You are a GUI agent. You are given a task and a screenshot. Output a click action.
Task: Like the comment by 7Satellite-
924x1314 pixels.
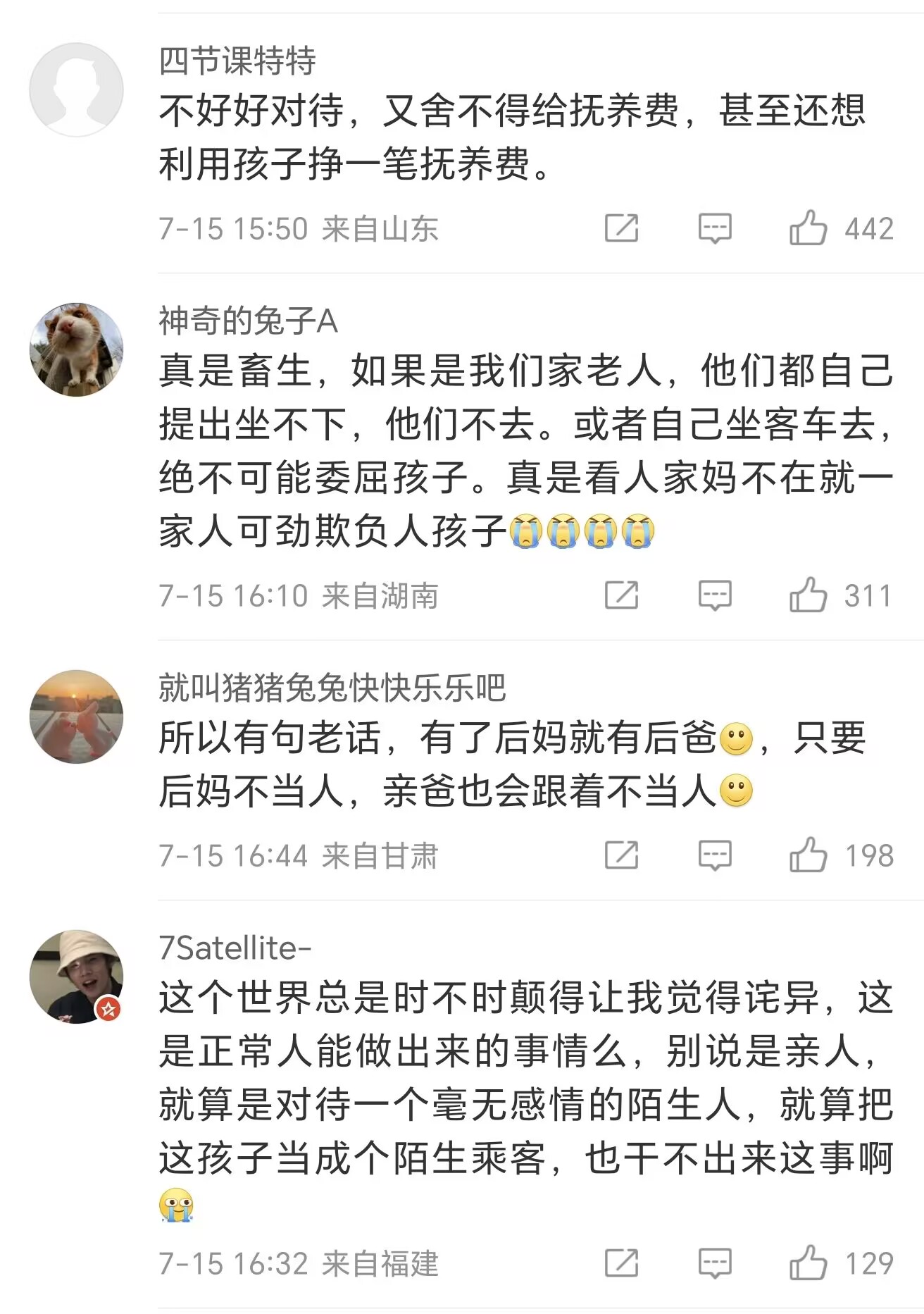tap(808, 1263)
